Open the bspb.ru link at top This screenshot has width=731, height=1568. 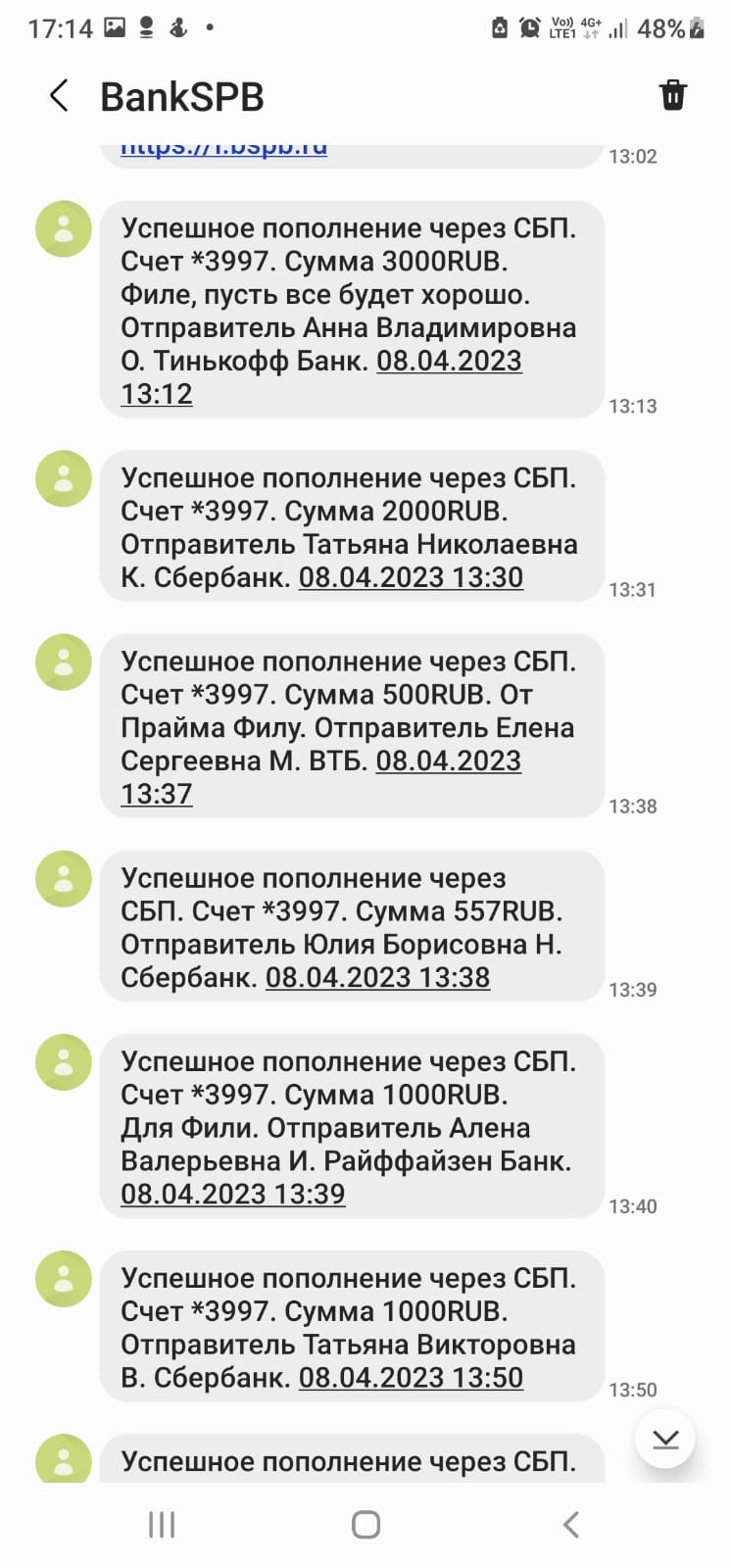coord(223,149)
